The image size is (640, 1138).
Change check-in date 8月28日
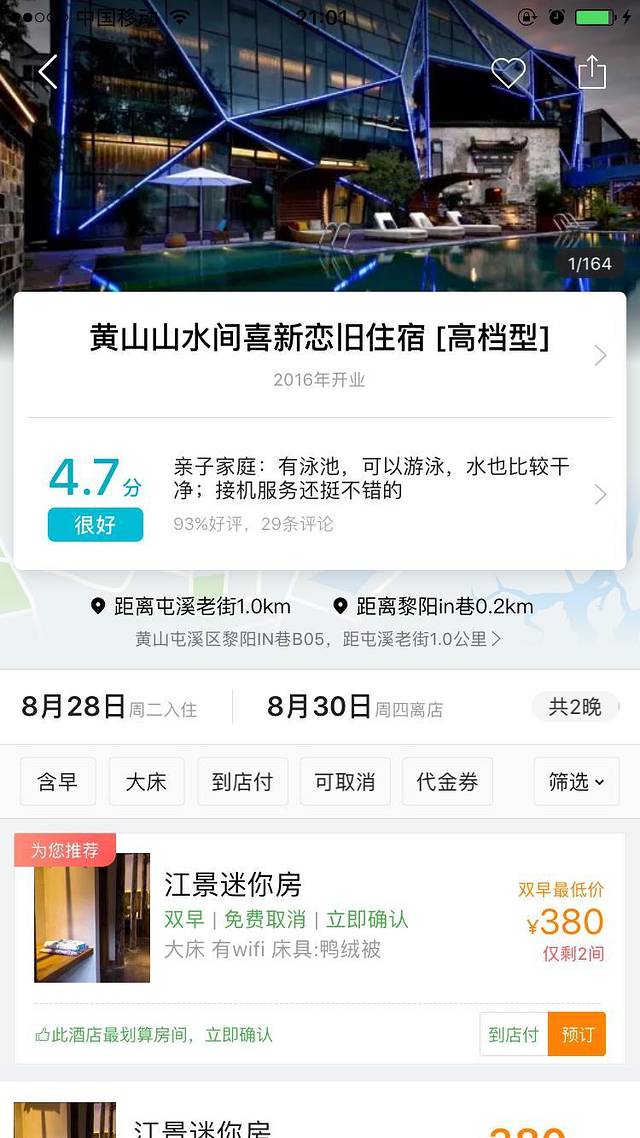(109, 707)
